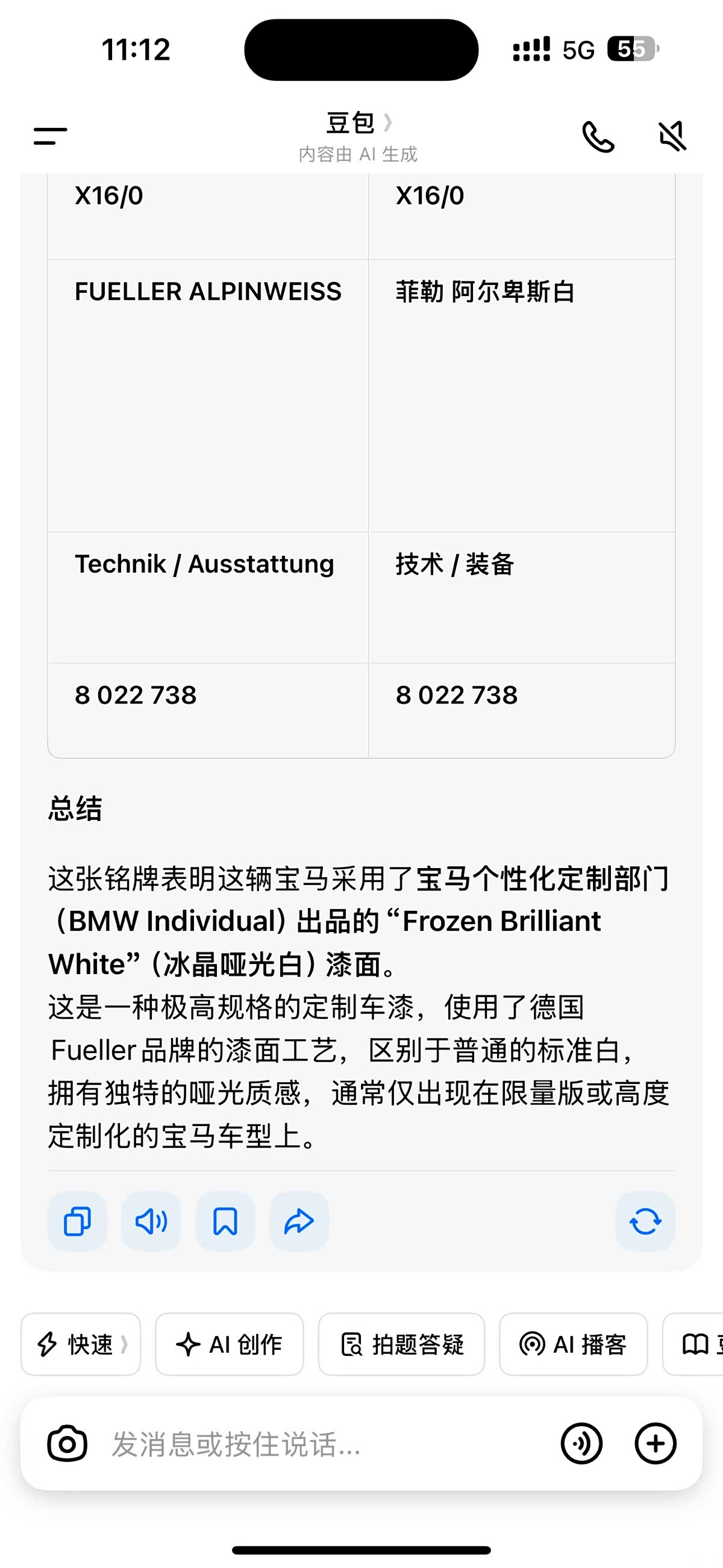The width and height of the screenshot is (723, 1568).
Task: Select the AI 播客 chip
Action: (574, 1344)
